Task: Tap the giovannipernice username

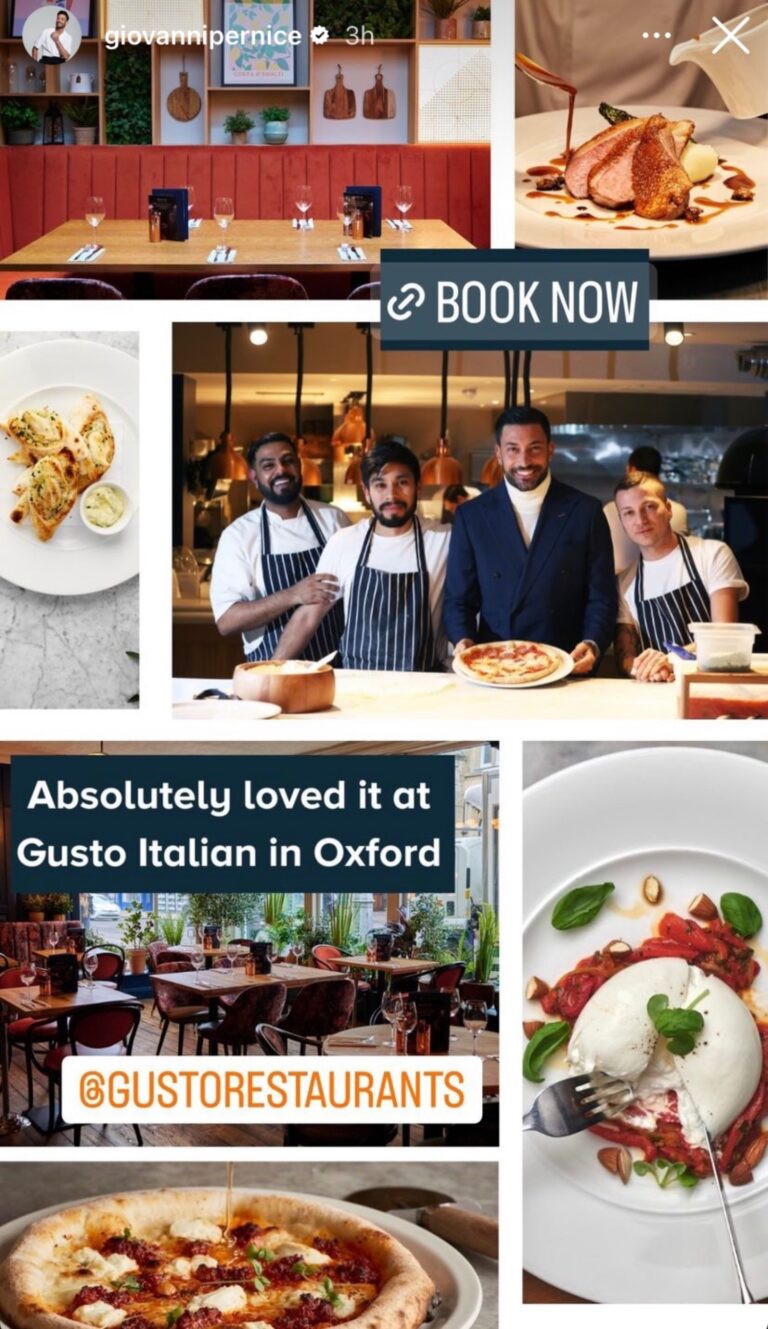Action: 203,36
